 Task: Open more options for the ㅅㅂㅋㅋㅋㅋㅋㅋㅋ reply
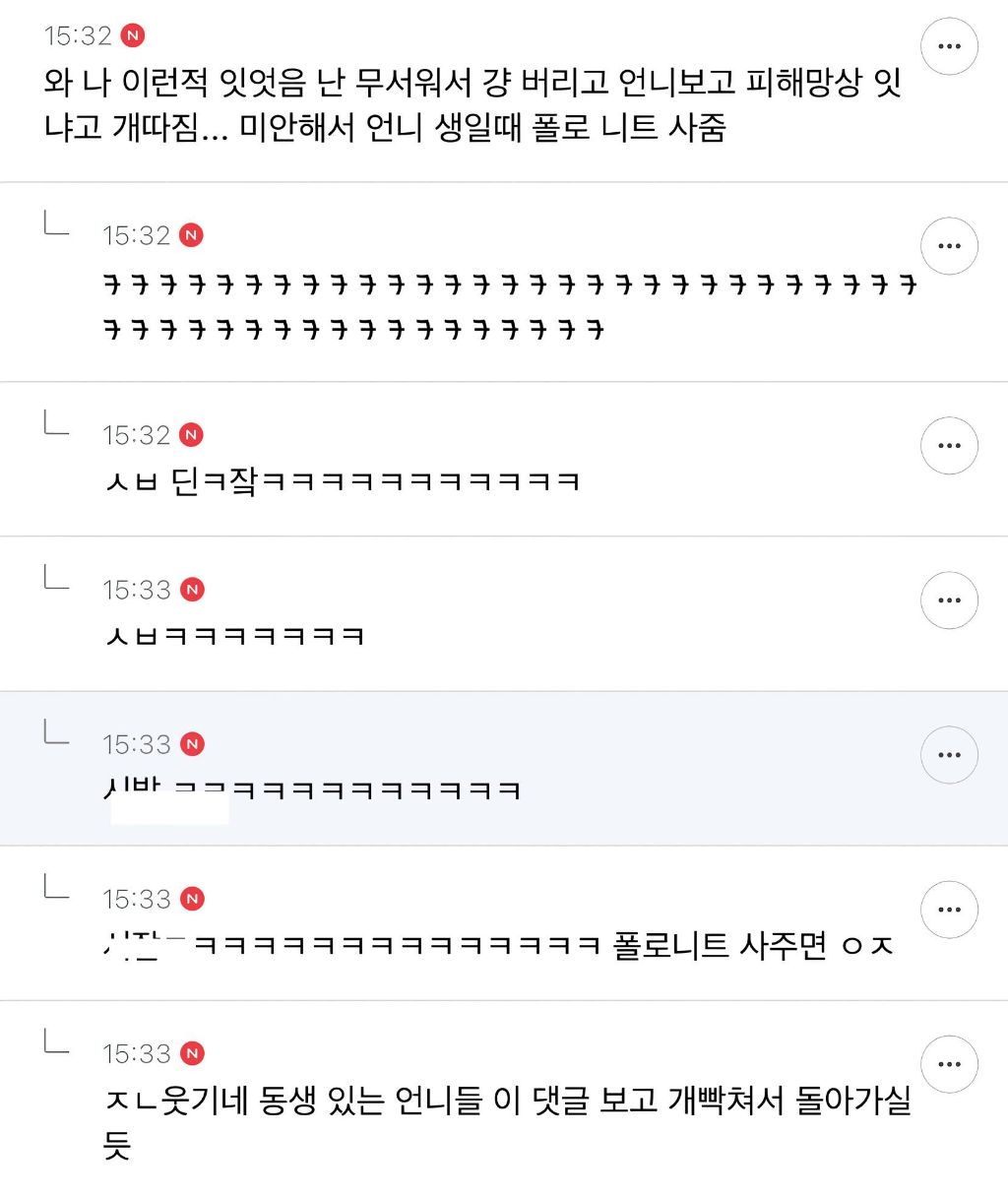pyautogui.click(x=949, y=600)
